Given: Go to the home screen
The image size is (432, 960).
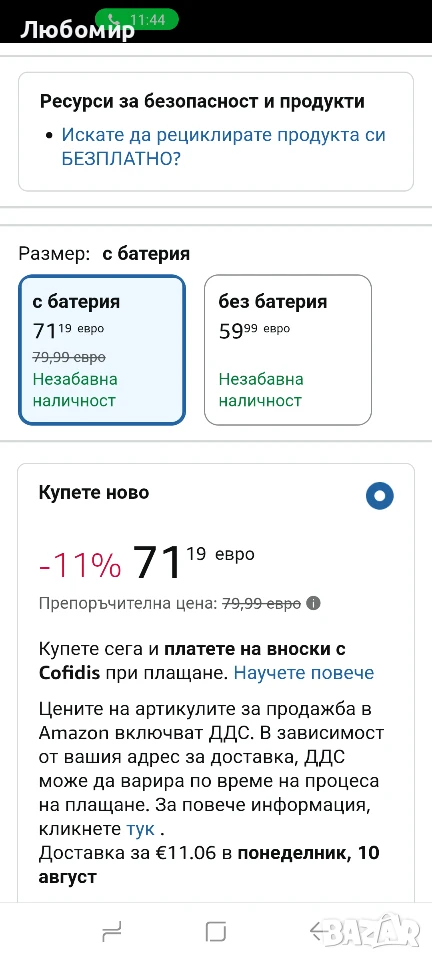Looking at the screenshot, I should [216, 931].
